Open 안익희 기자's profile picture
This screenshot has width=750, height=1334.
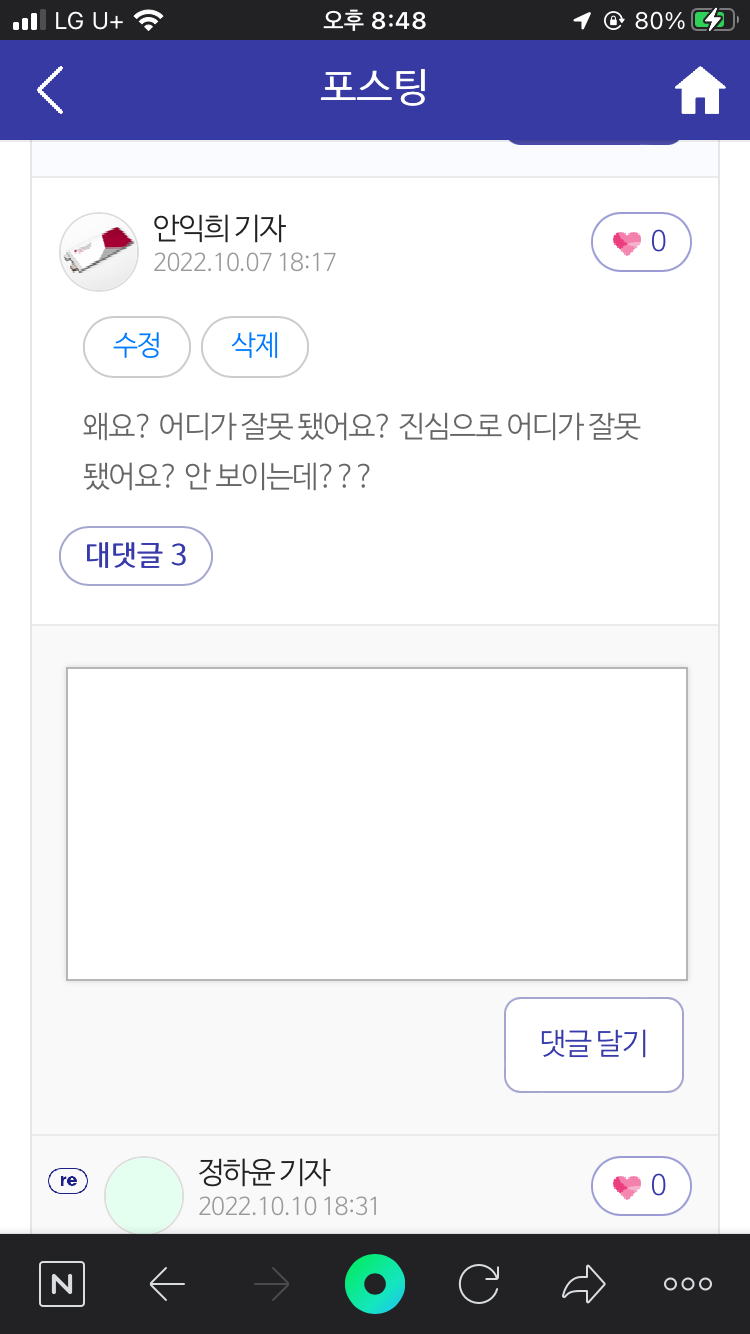click(x=99, y=252)
